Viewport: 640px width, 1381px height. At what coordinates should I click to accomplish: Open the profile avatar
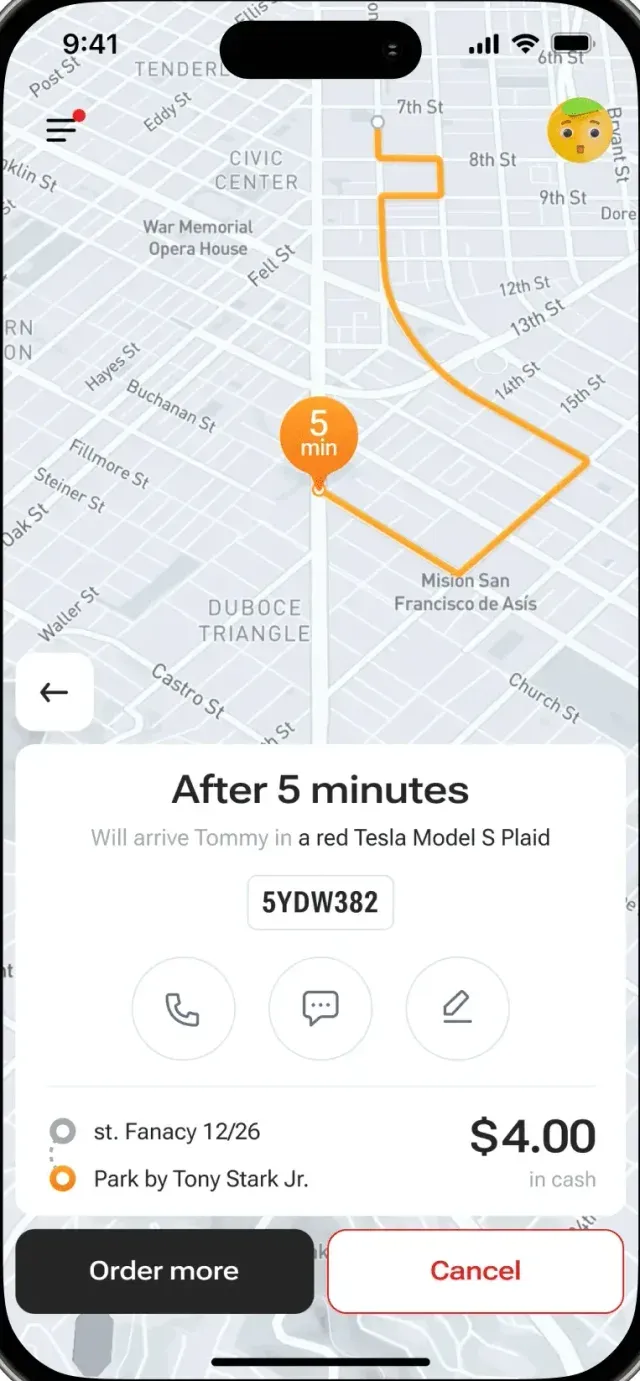579,130
